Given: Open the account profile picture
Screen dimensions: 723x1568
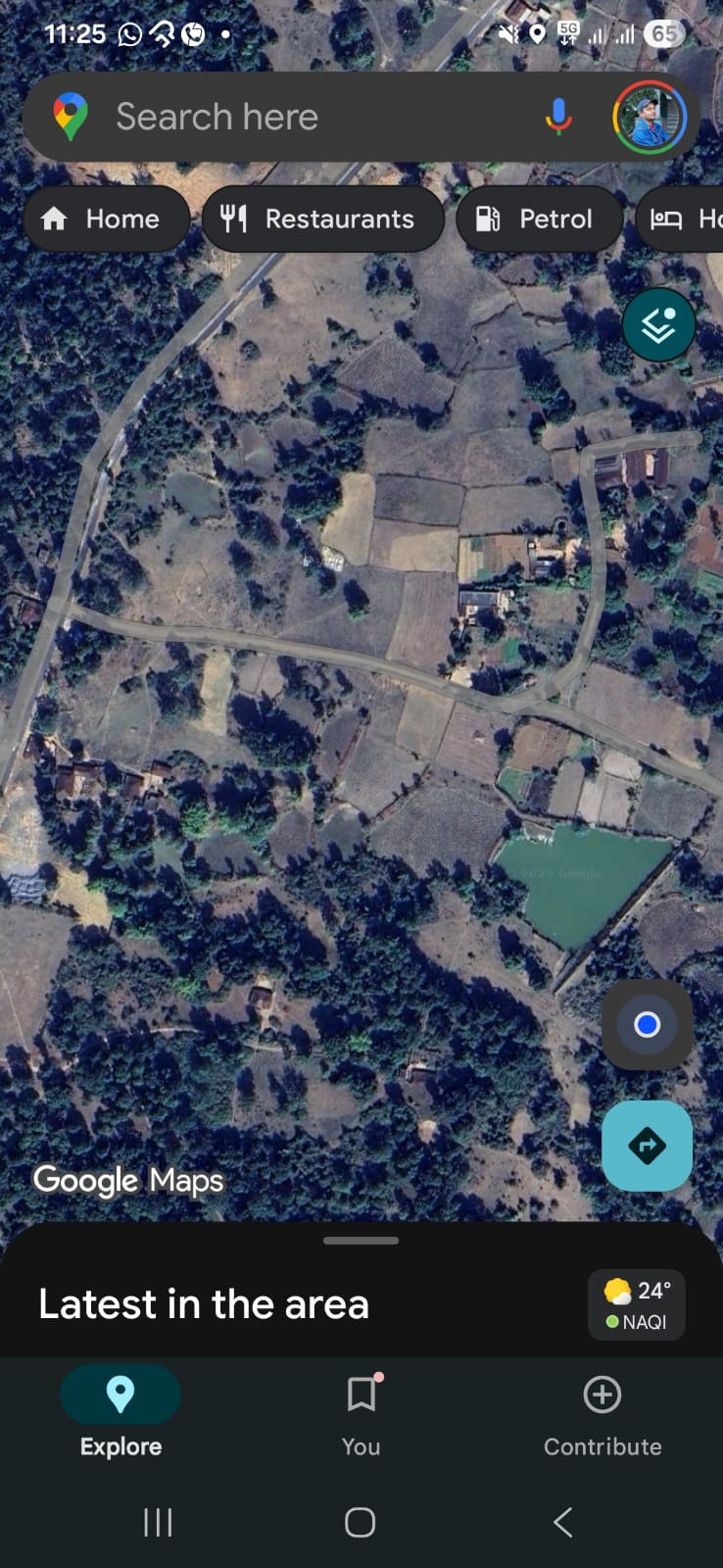Looking at the screenshot, I should pos(649,118).
